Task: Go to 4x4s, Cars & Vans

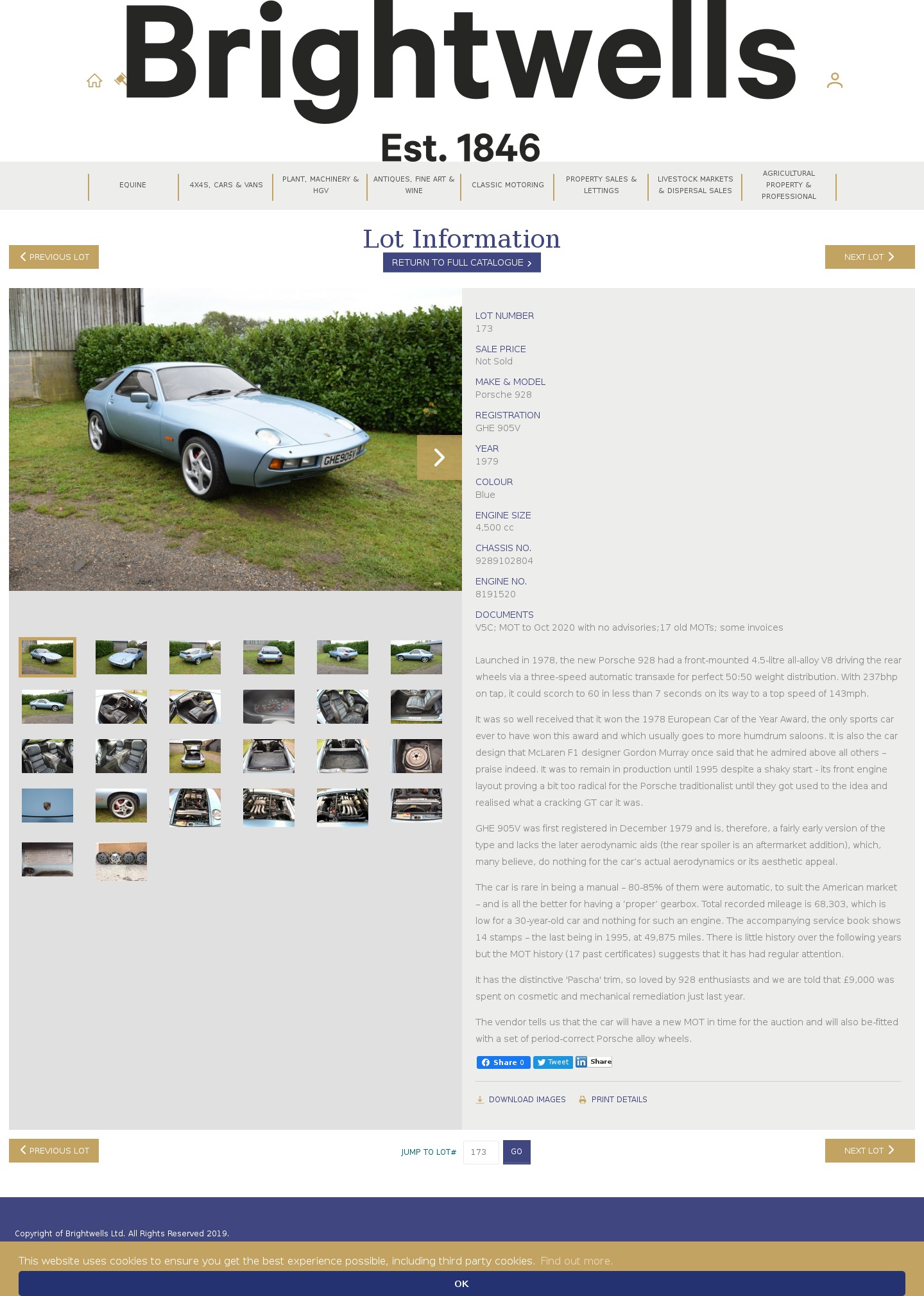Action: click(x=226, y=185)
